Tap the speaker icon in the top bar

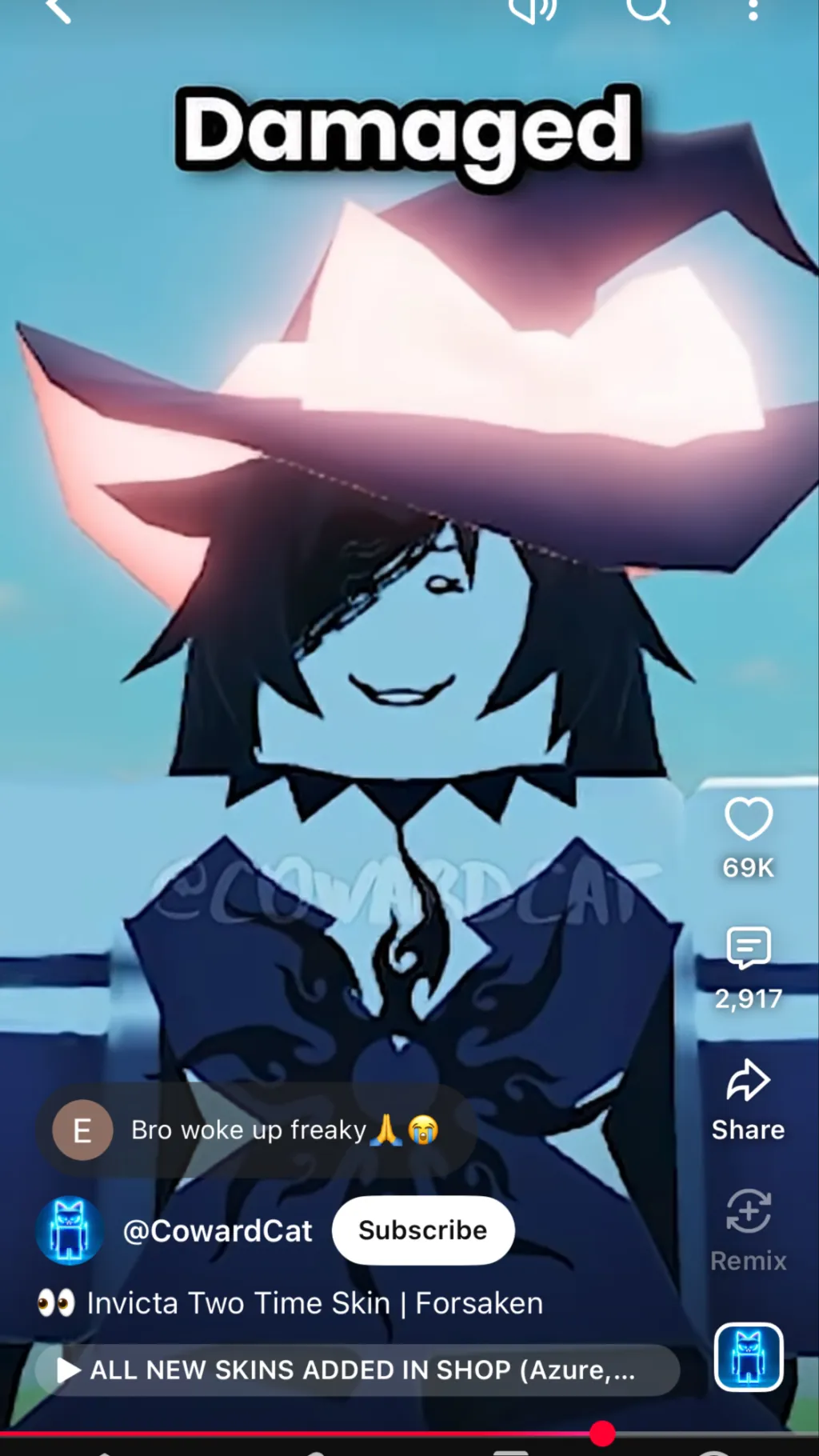pos(532,10)
